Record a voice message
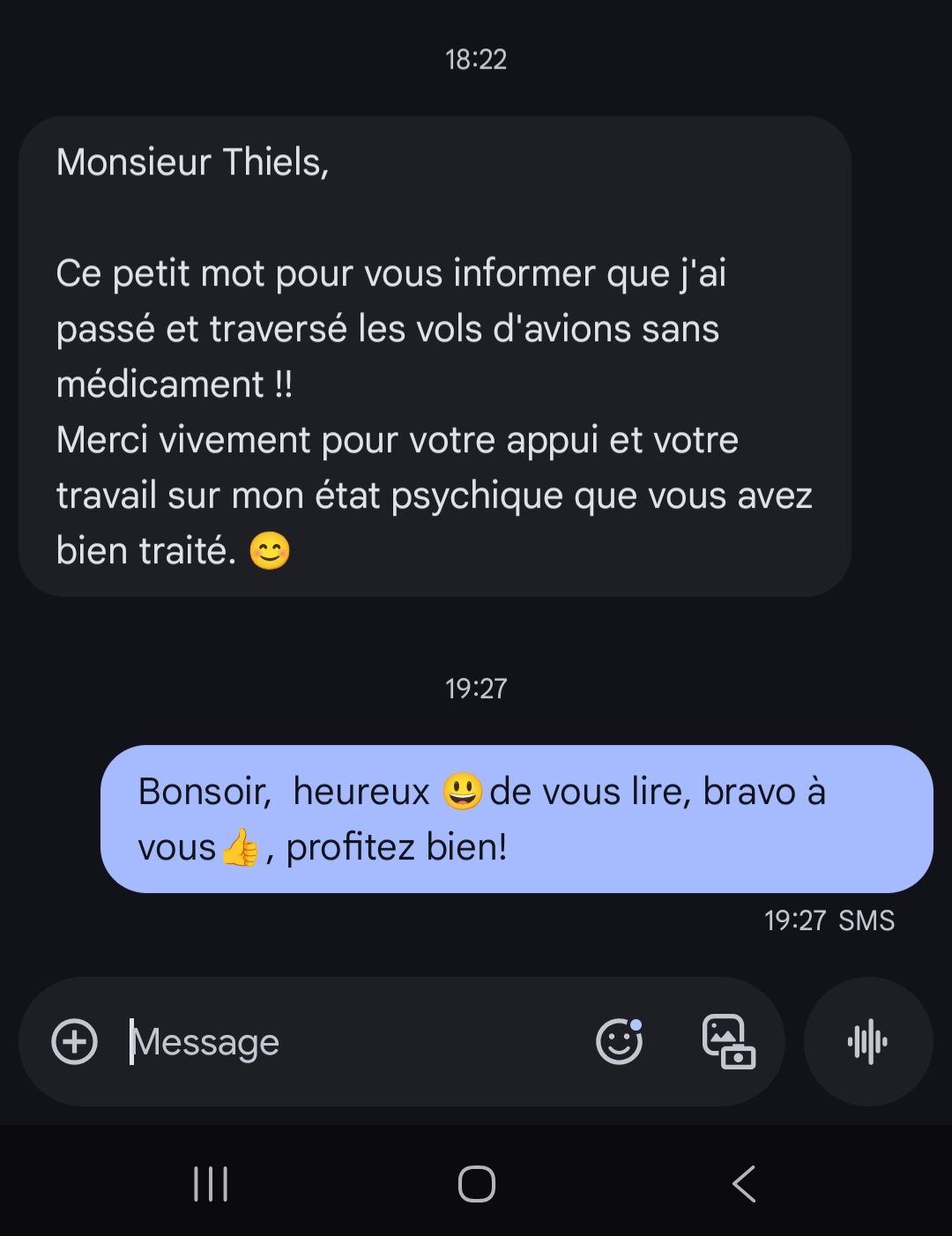The image size is (952, 1236). pos(867,1042)
